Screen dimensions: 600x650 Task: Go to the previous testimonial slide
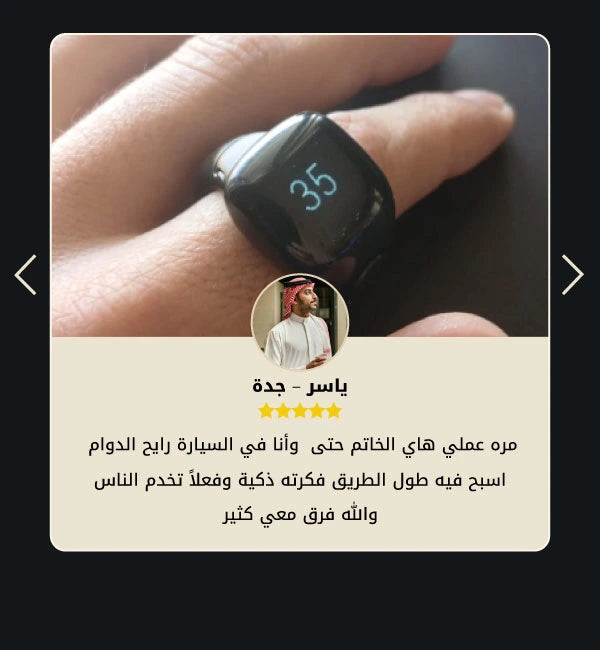26,275
